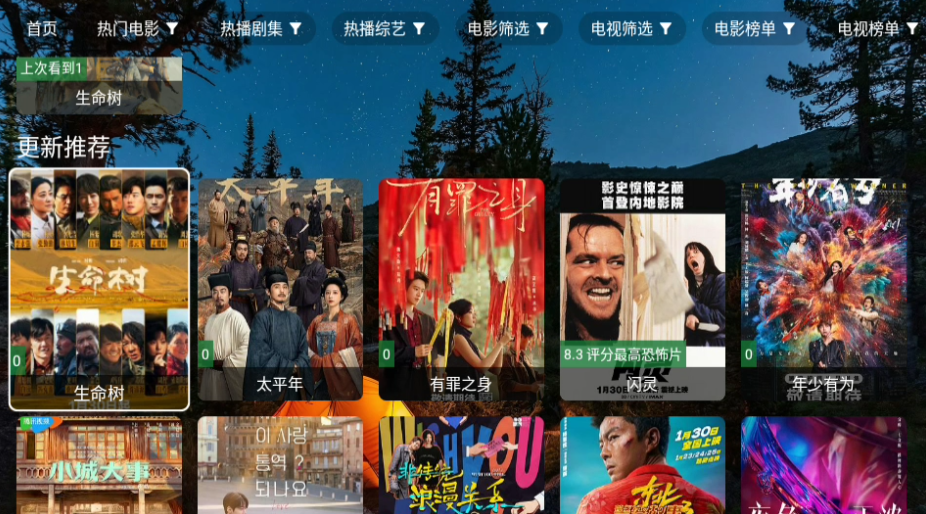Open the 小城大事 poster
Screen dimensions: 926x514
point(99,467)
